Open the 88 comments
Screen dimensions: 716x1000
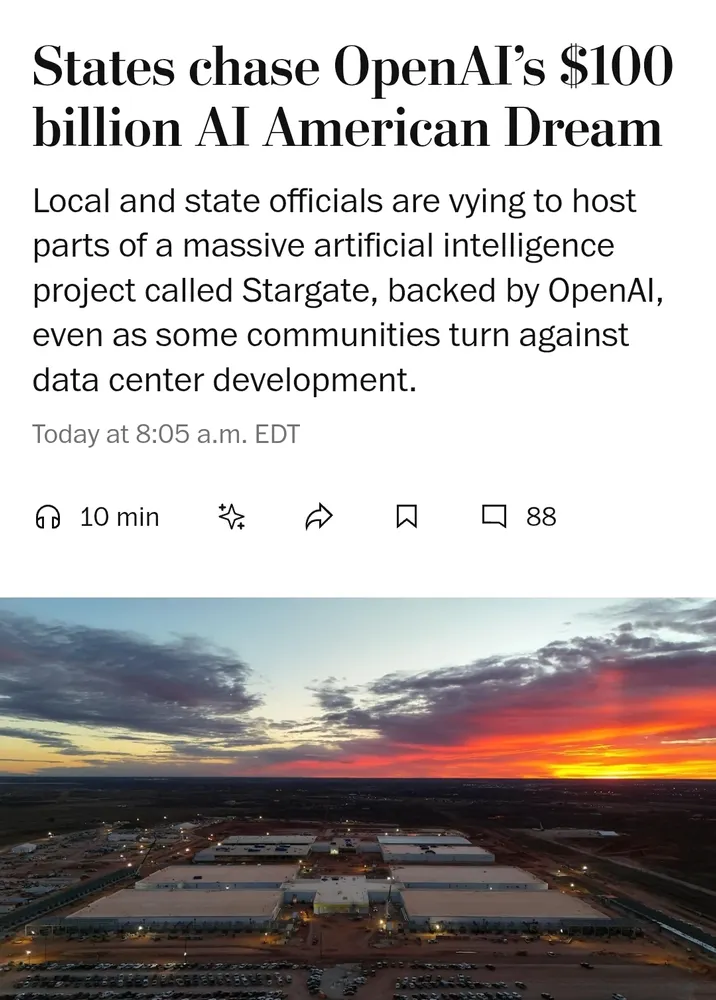click(x=518, y=516)
